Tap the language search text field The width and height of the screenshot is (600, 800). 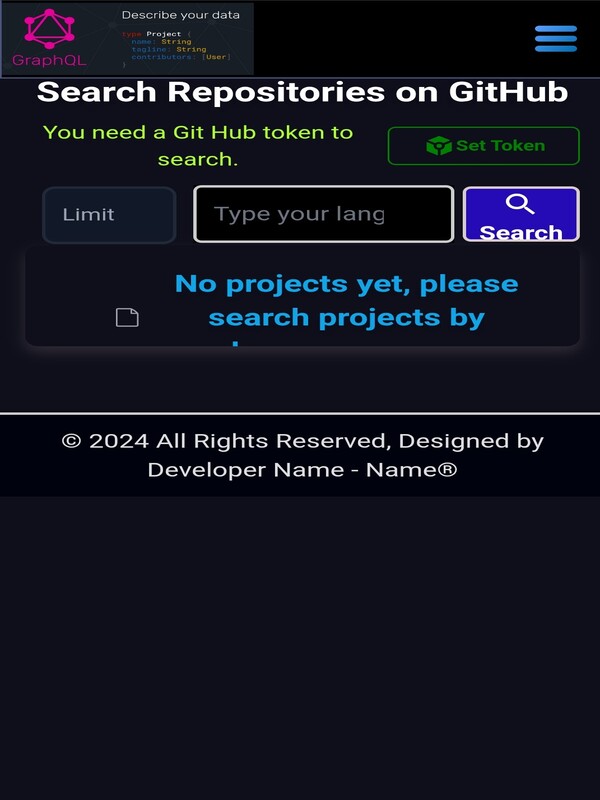pos(323,214)
